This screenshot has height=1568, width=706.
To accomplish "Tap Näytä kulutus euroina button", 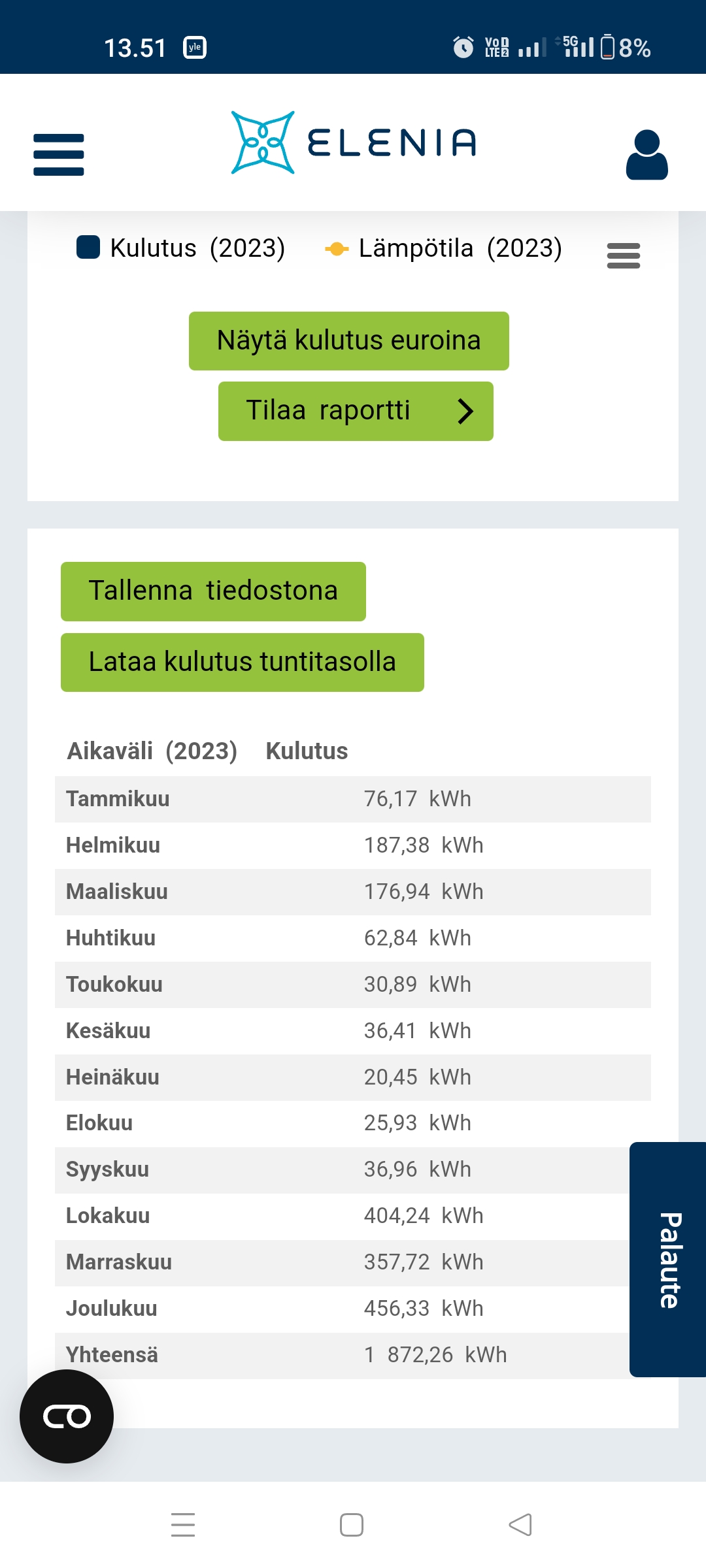I will [348, 341].
